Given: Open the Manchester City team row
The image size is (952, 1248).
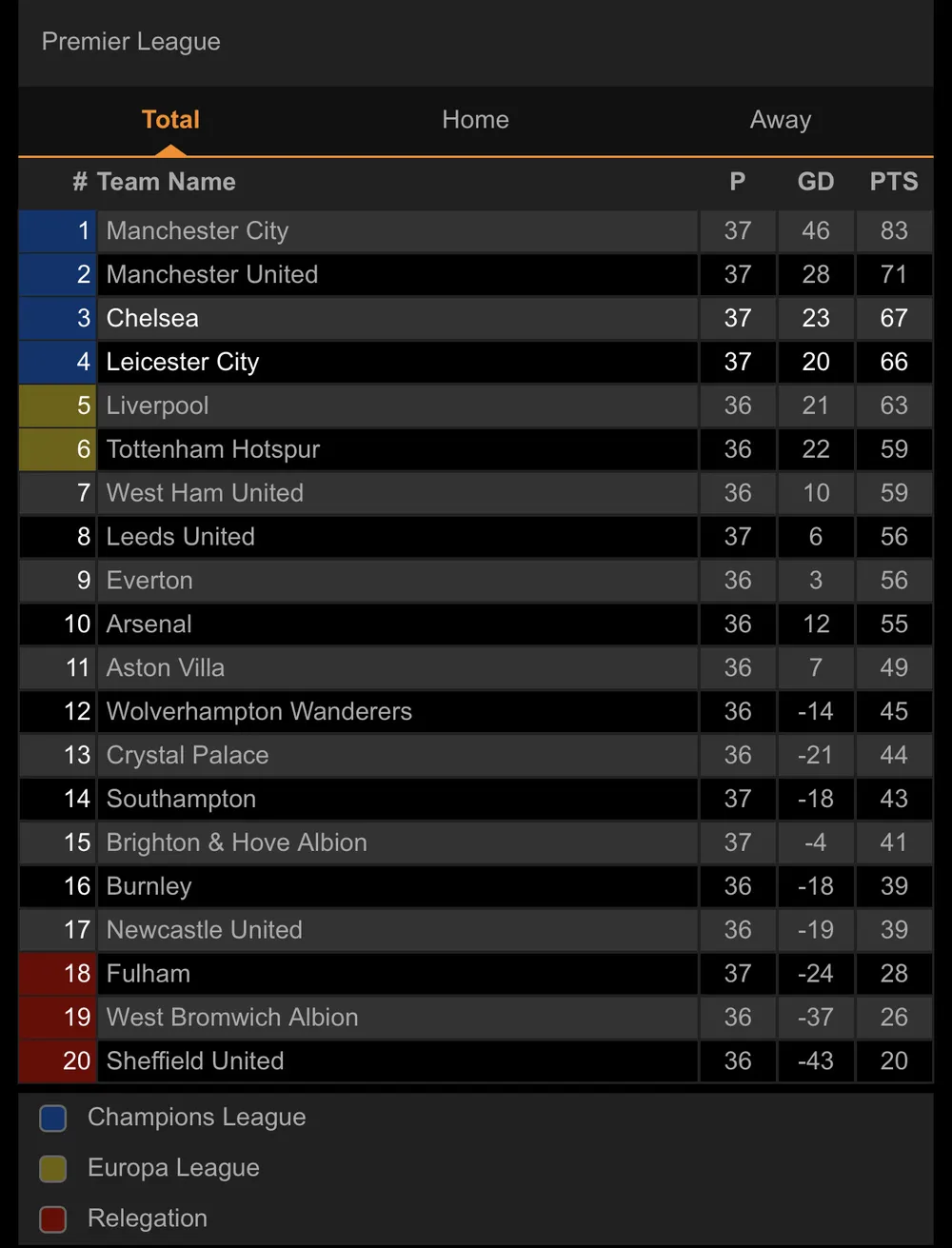Looking at the screenshot, I should [197, 230].
